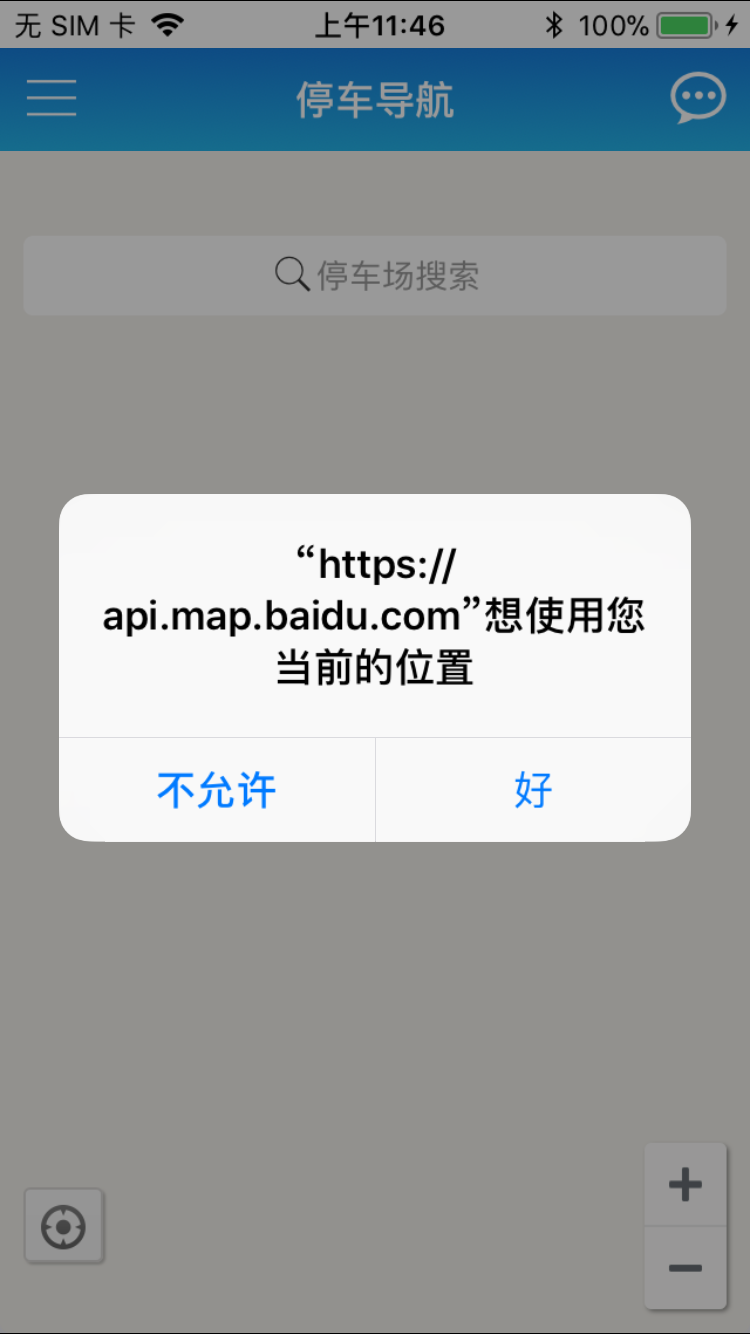The width and height of the screenshot is (750, 1334).
Task: Open the chat message icon
Action: pos(697,99)
